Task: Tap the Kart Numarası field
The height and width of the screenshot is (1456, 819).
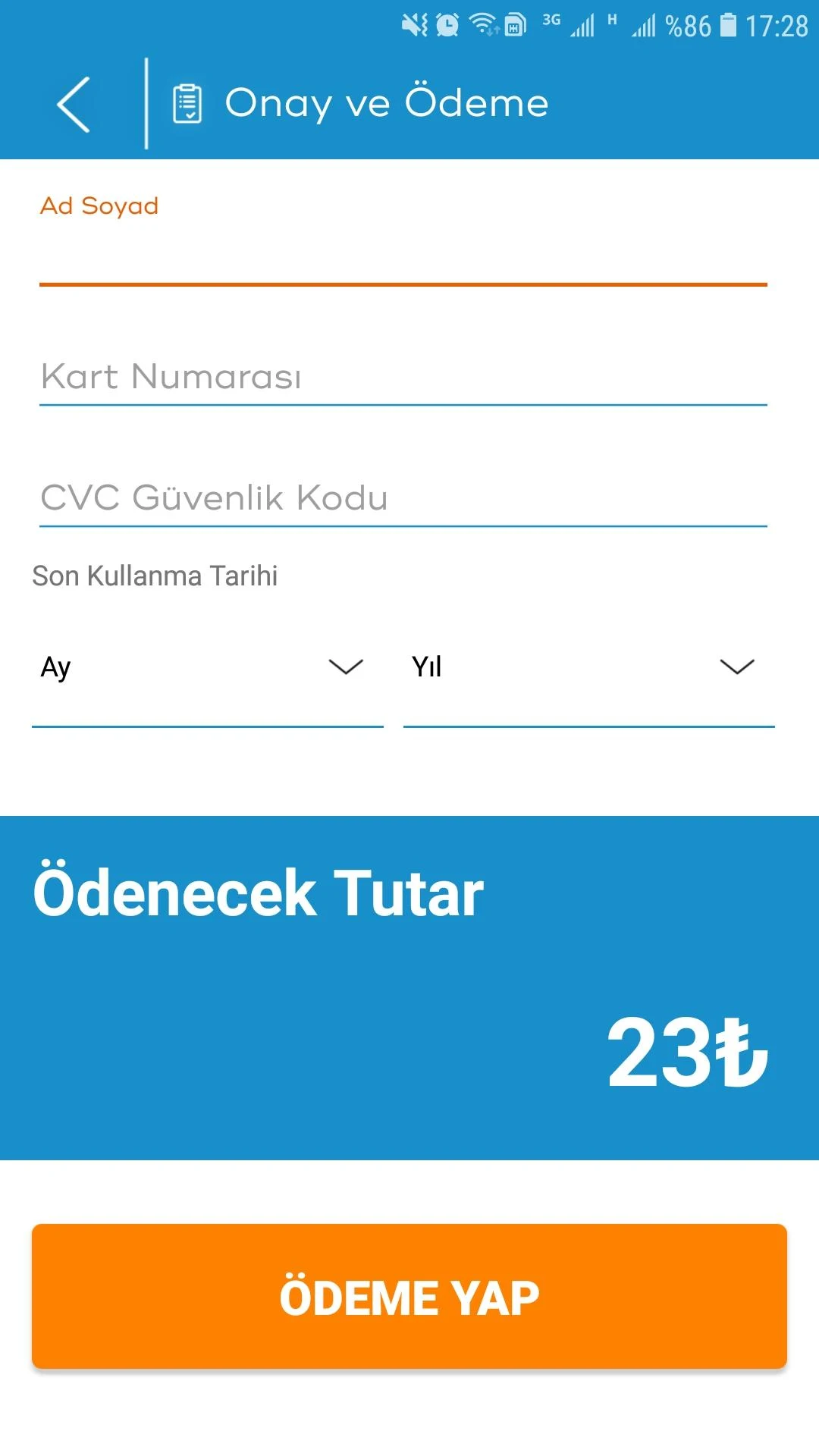Action: point(403,377)
